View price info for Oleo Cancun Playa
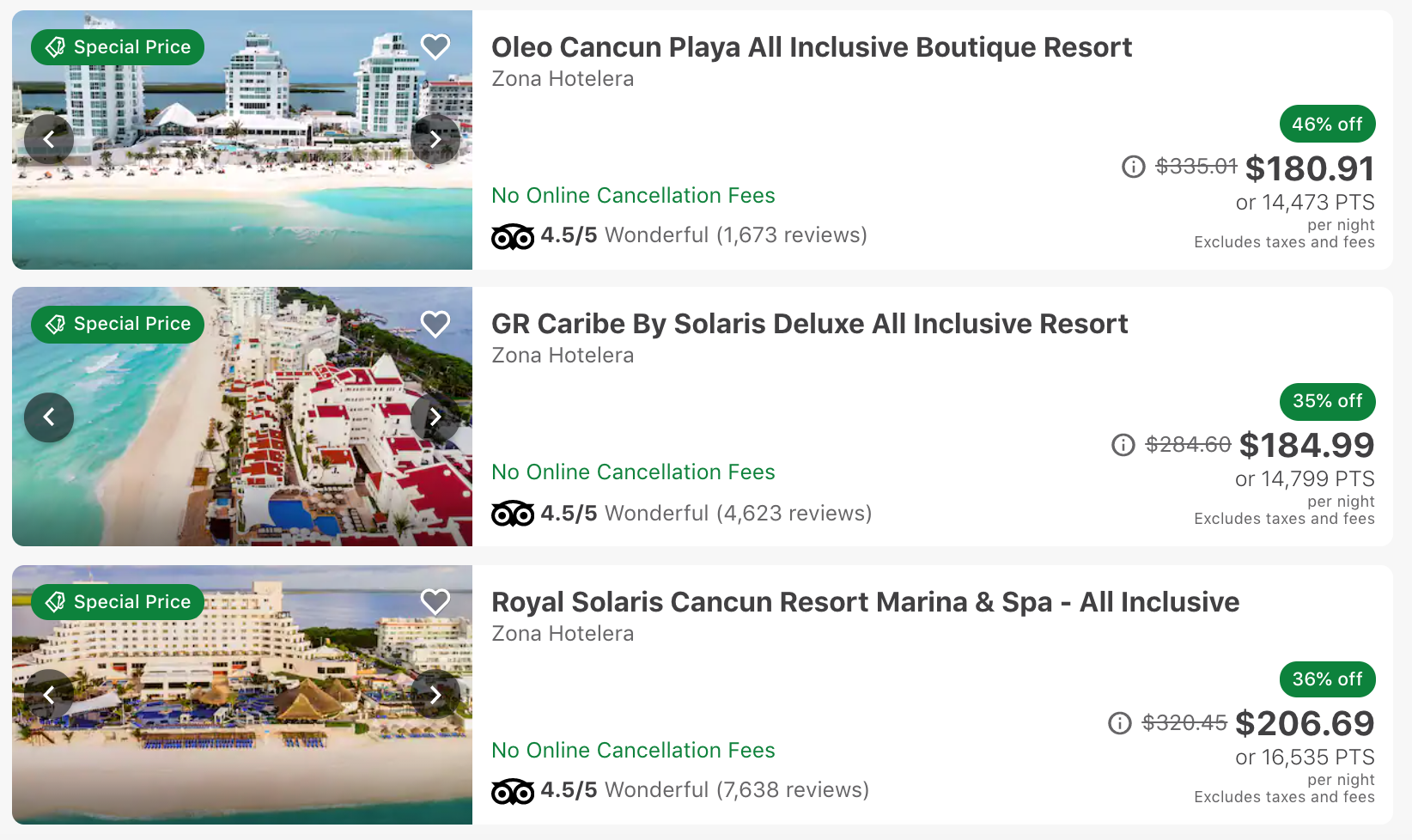The image size is (1412, 840). pos(1133,167)
